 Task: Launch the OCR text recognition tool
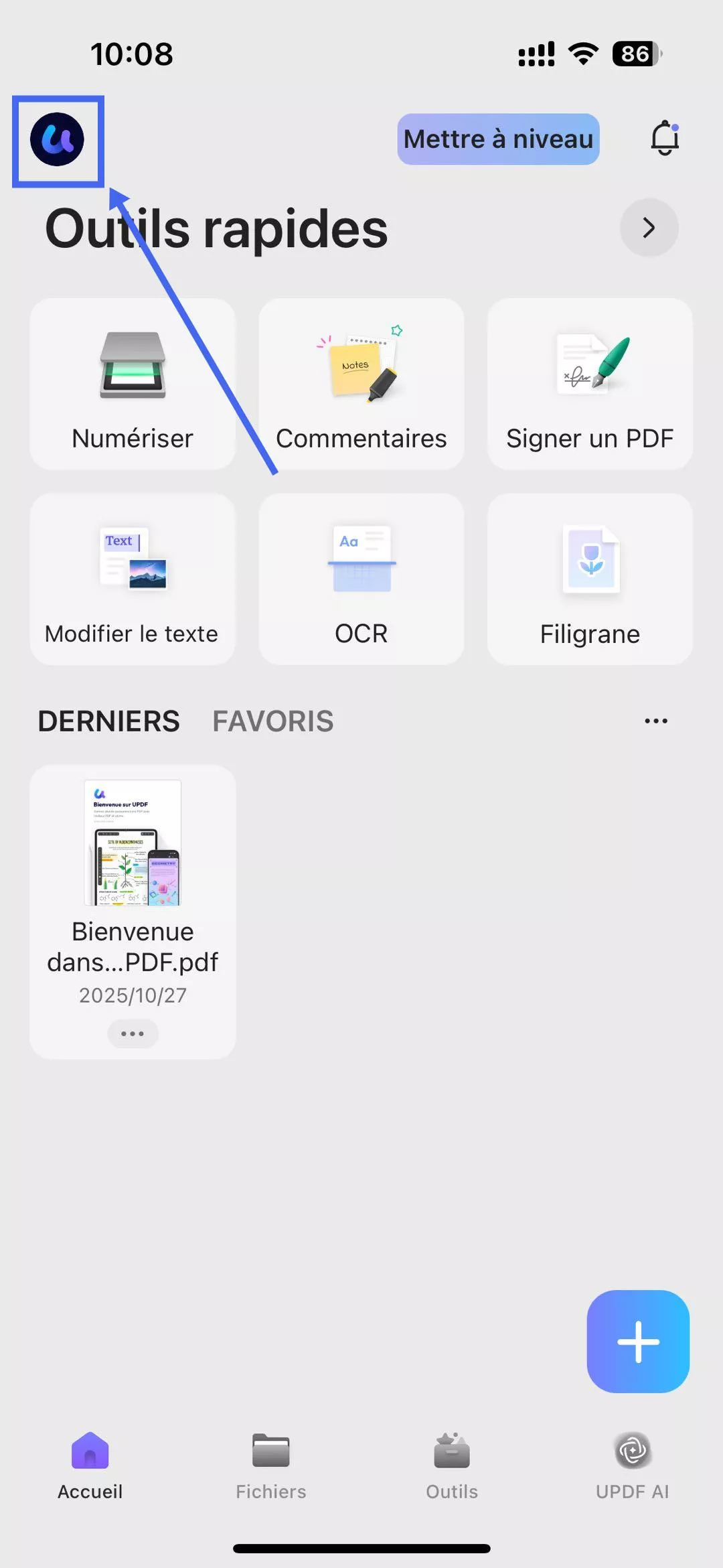click(361, 578)
